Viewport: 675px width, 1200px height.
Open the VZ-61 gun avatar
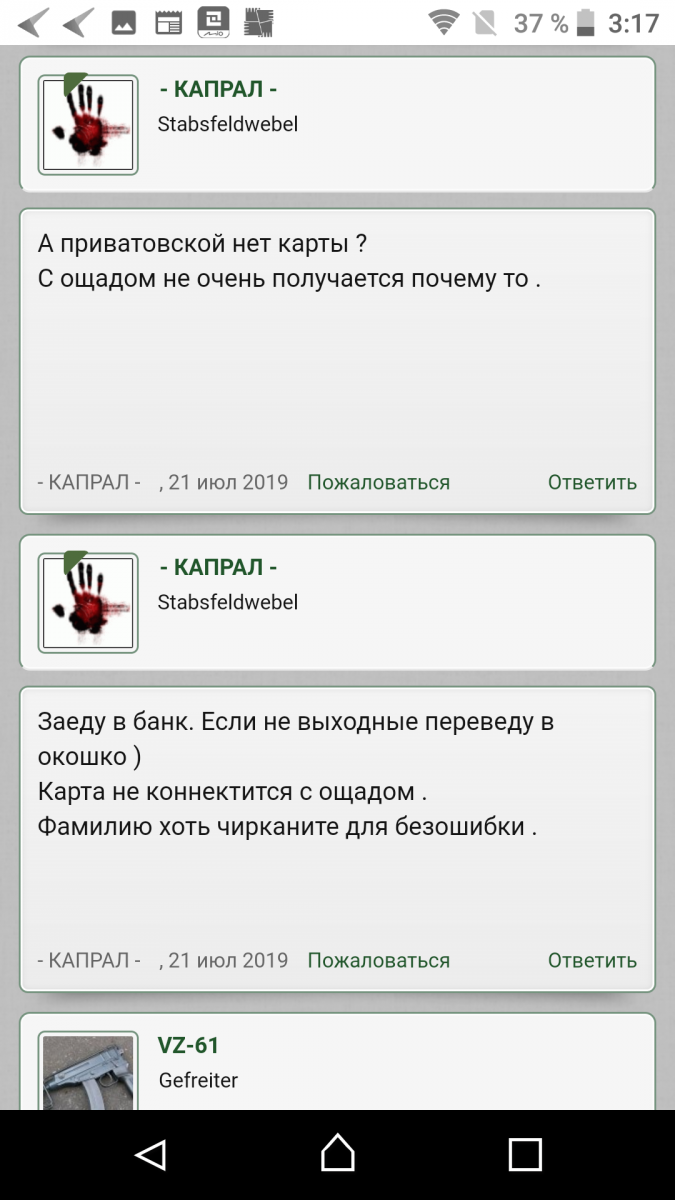88,1072
